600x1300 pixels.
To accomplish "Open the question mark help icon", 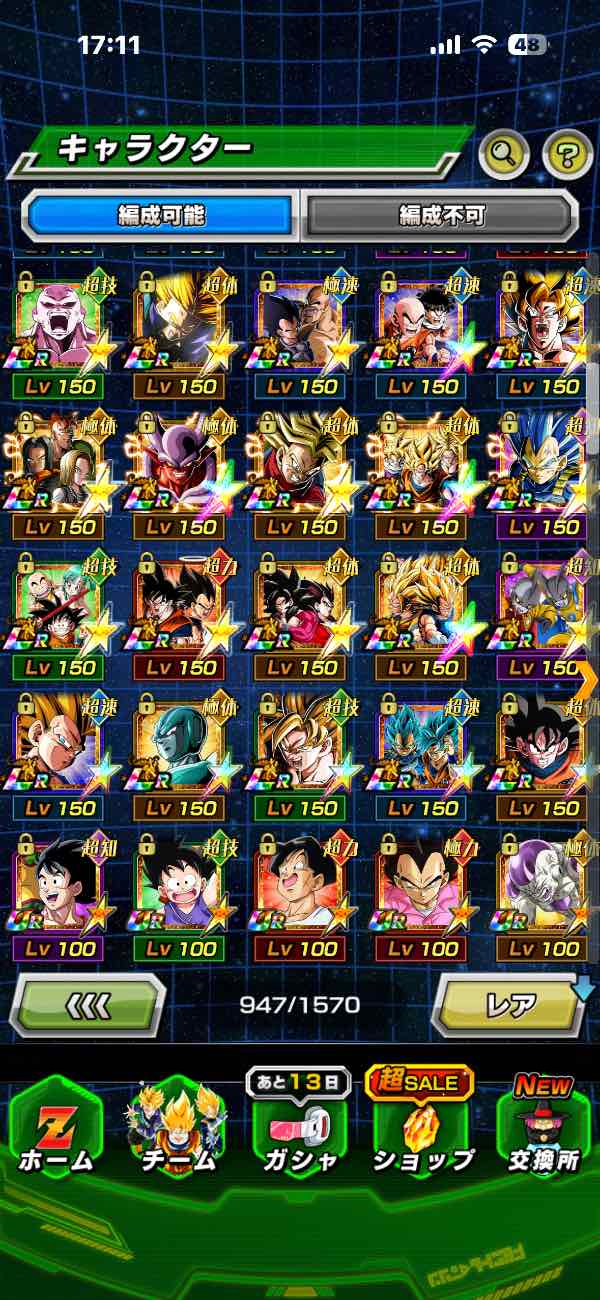I will point(567,153).
